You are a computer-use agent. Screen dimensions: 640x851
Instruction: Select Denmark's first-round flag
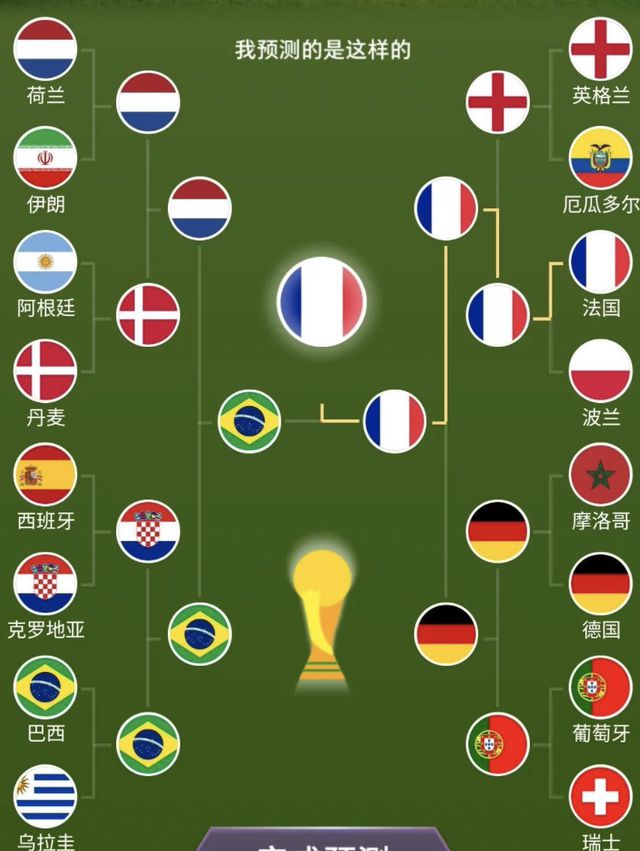coord(45,371)
